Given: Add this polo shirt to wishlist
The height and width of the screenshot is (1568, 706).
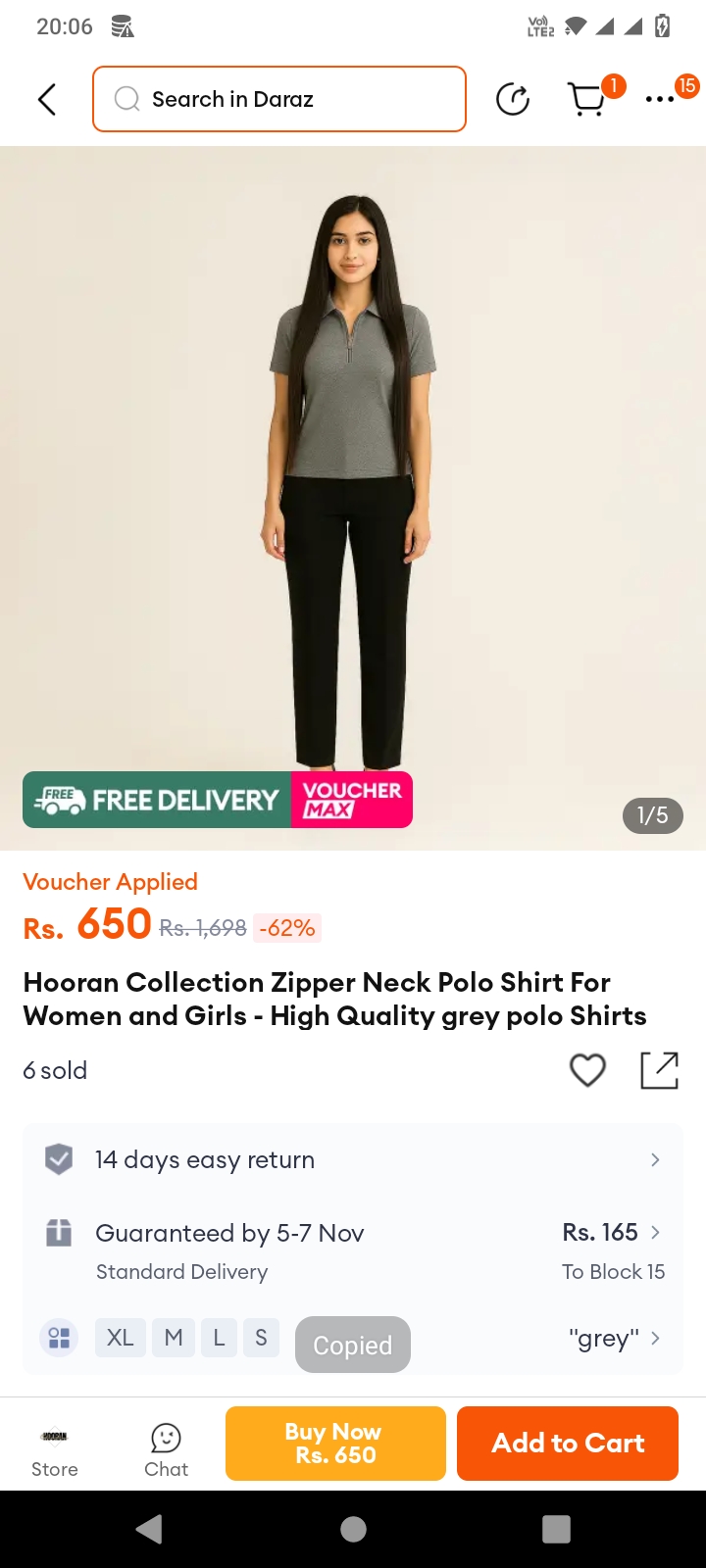Looking at the screenshot, I should point(588,1070).
